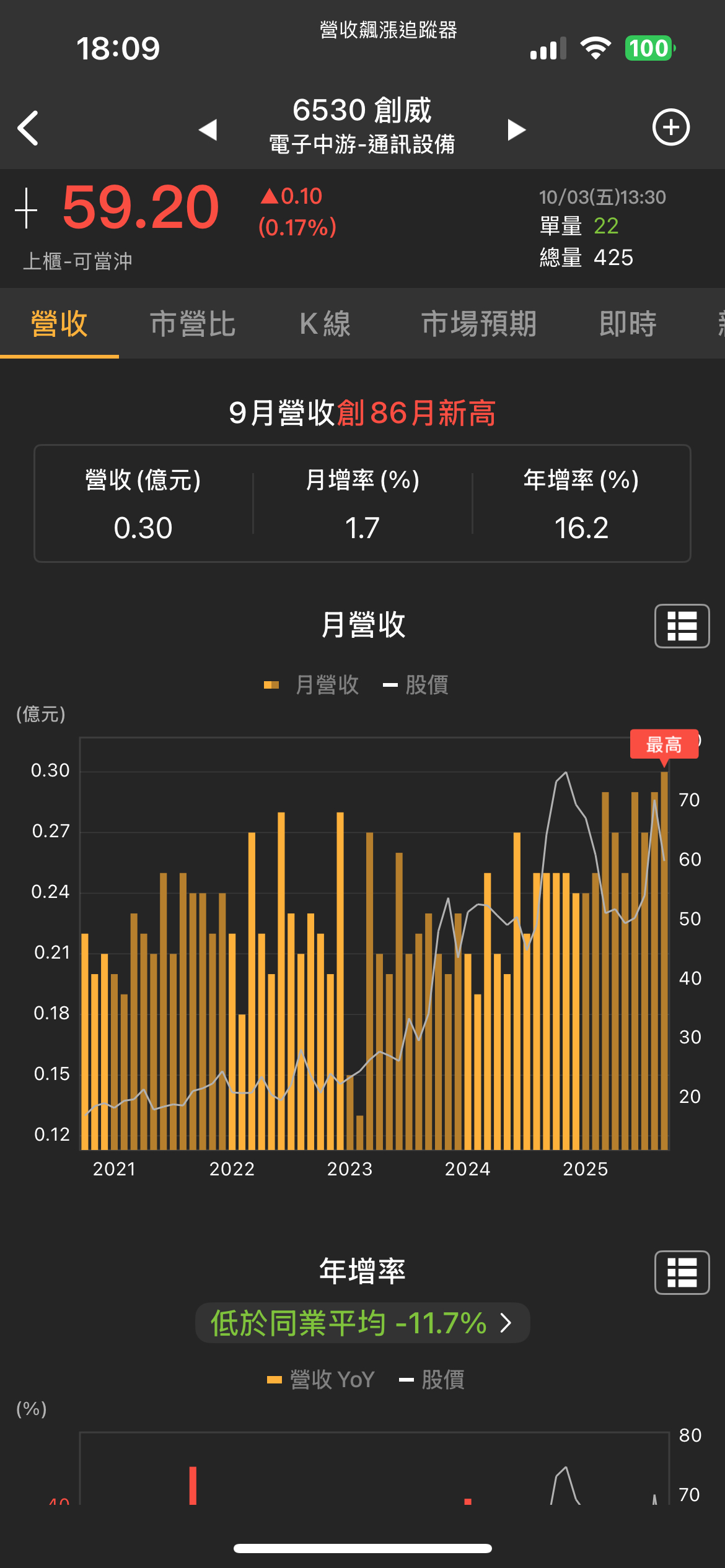The width and height of the screenshot is (725, 1568).
Task: Open the K線 tab
Action: click(325, 324)
